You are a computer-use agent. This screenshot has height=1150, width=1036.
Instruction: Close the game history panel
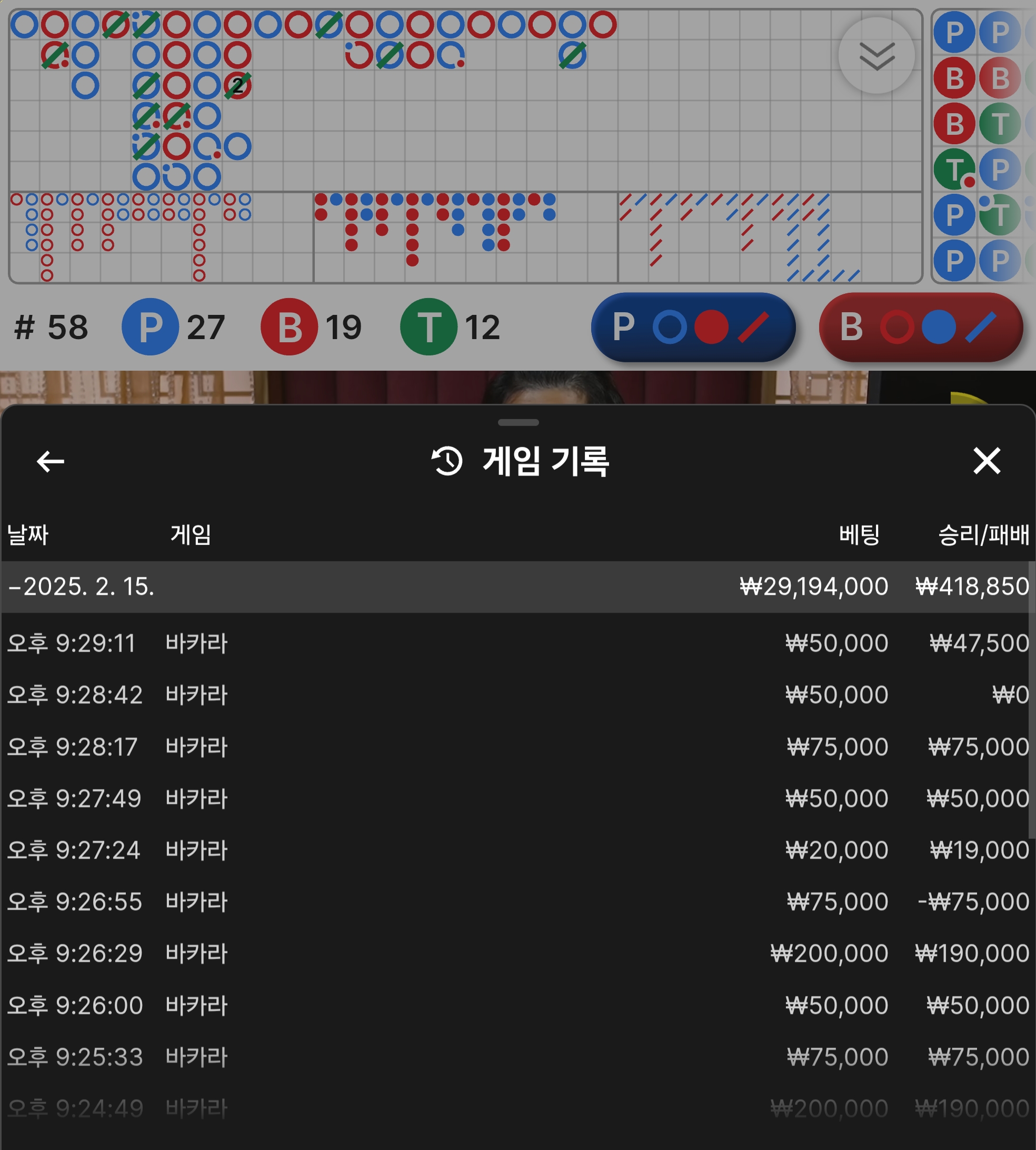point(987,461)
